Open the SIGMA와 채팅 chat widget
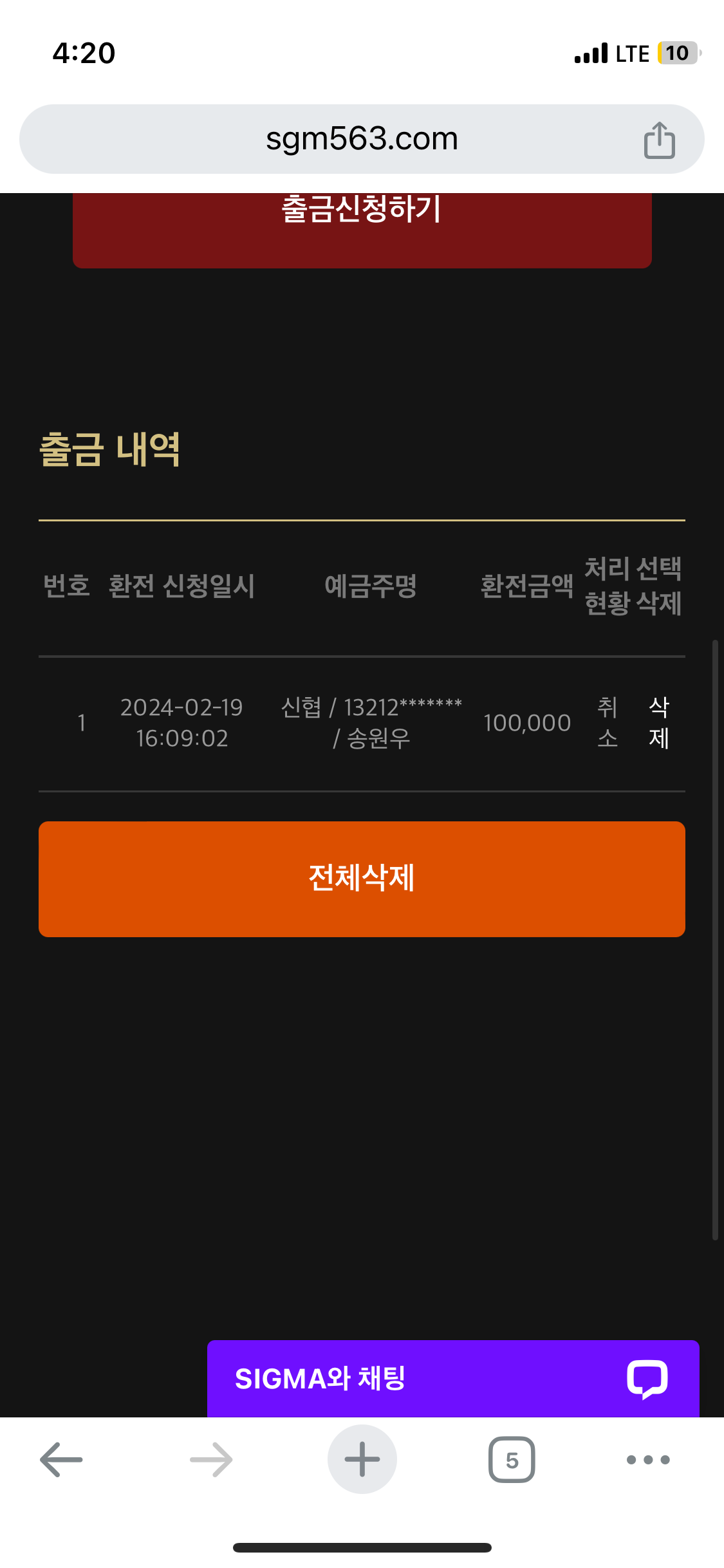This screenshot has height=1568, width=724. 452,1378
